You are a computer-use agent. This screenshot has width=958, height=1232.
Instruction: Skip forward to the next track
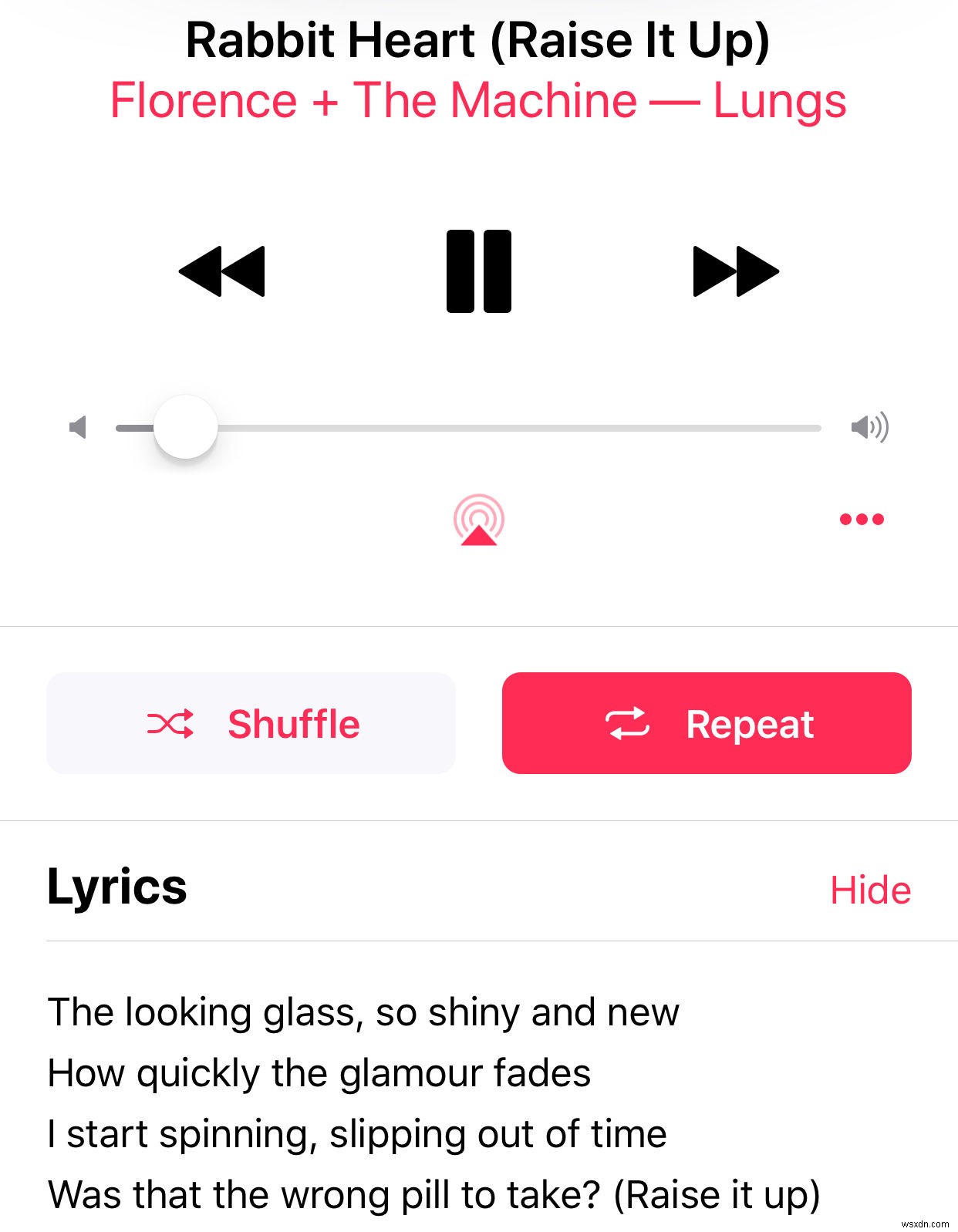coord(736,271)
